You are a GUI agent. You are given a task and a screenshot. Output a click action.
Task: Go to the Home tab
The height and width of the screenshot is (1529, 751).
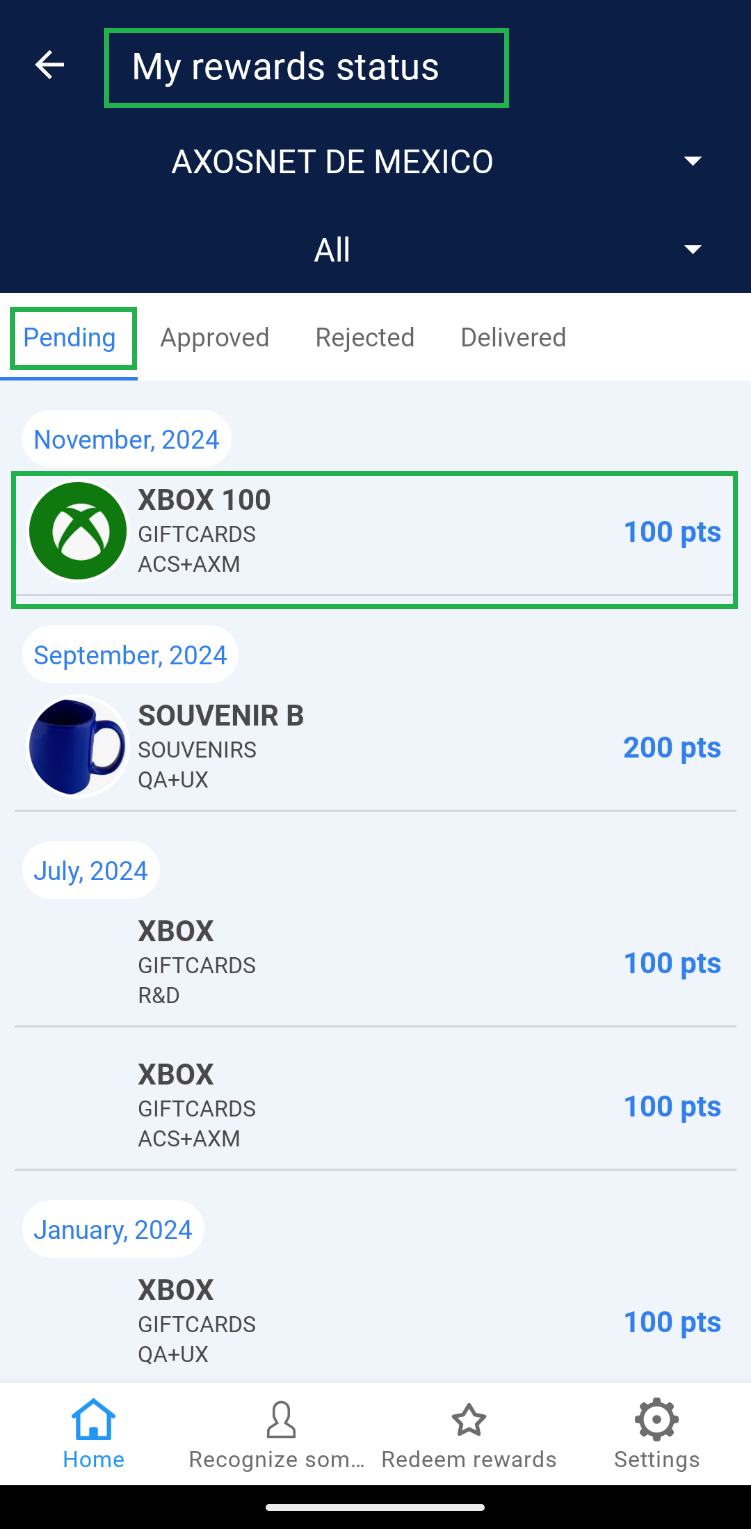point(94,1435)
